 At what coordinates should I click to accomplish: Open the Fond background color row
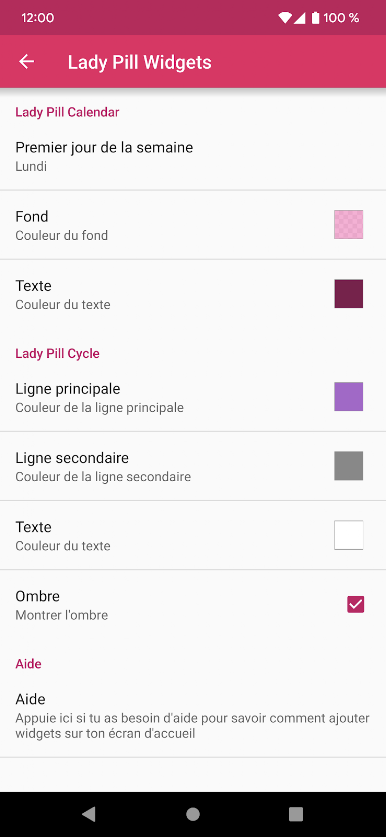193,225
